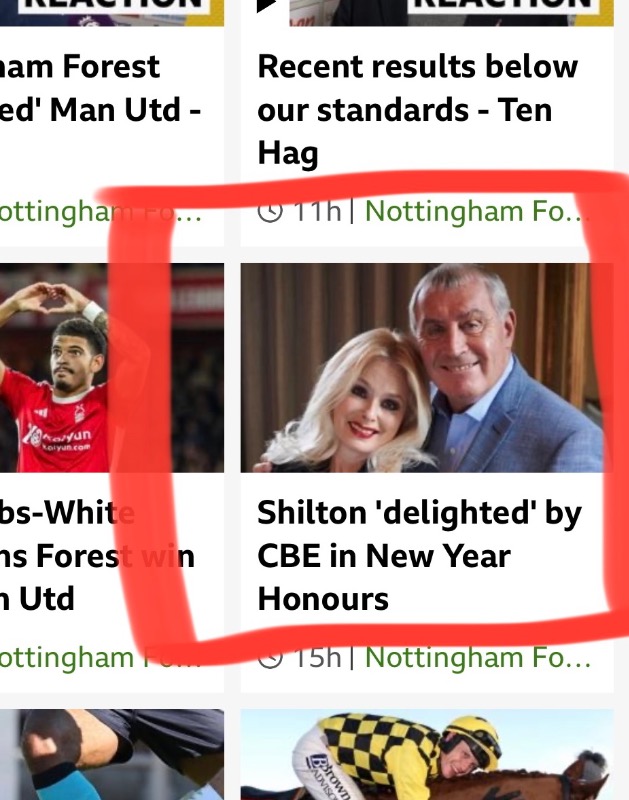Viewport: 629px width, 800px height.
Task: Tap Nottingham Forest tag under Ten Hag article
Action: click(x=477, y=212)
